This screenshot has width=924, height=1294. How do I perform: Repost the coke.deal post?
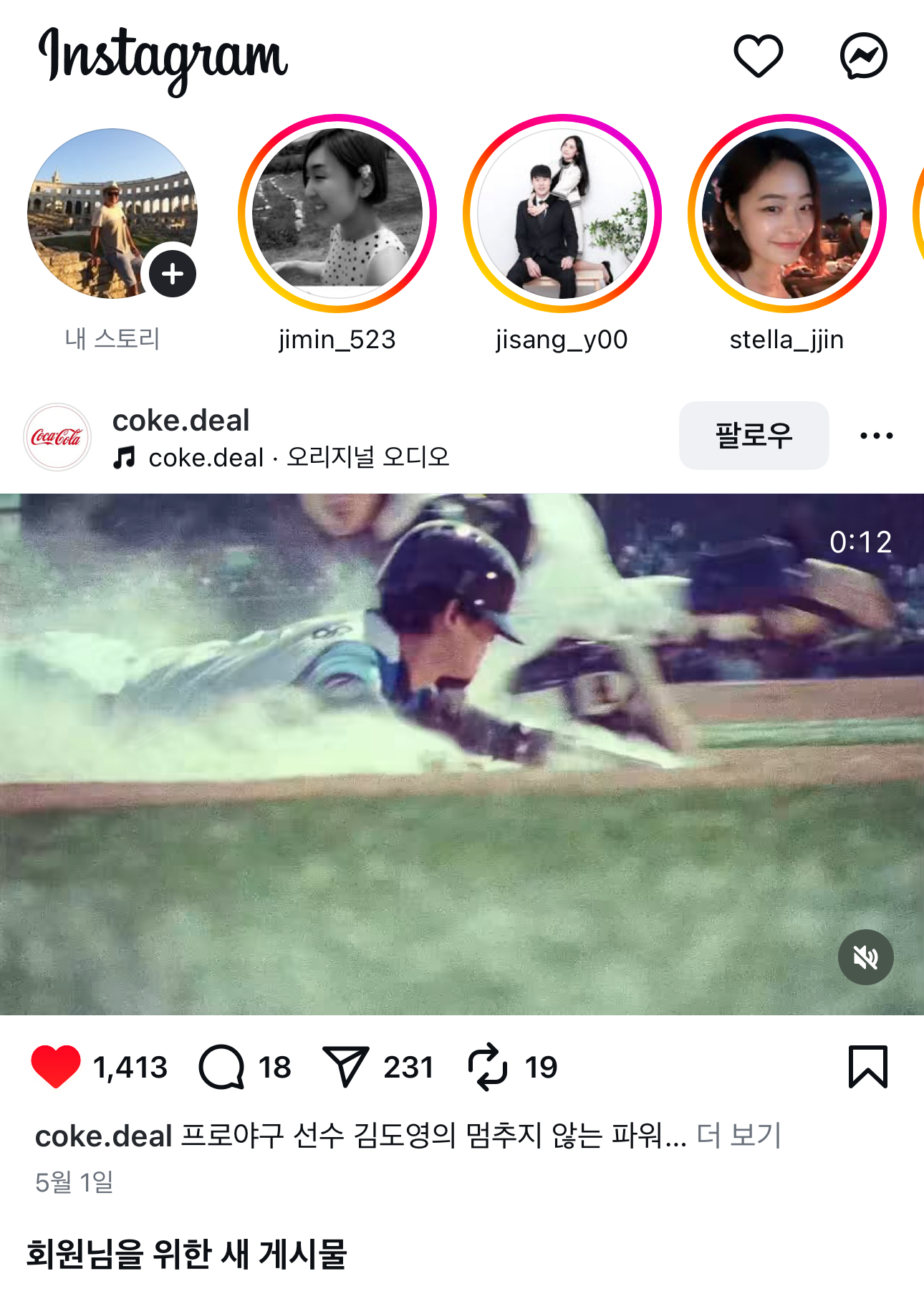point(488,1067)
